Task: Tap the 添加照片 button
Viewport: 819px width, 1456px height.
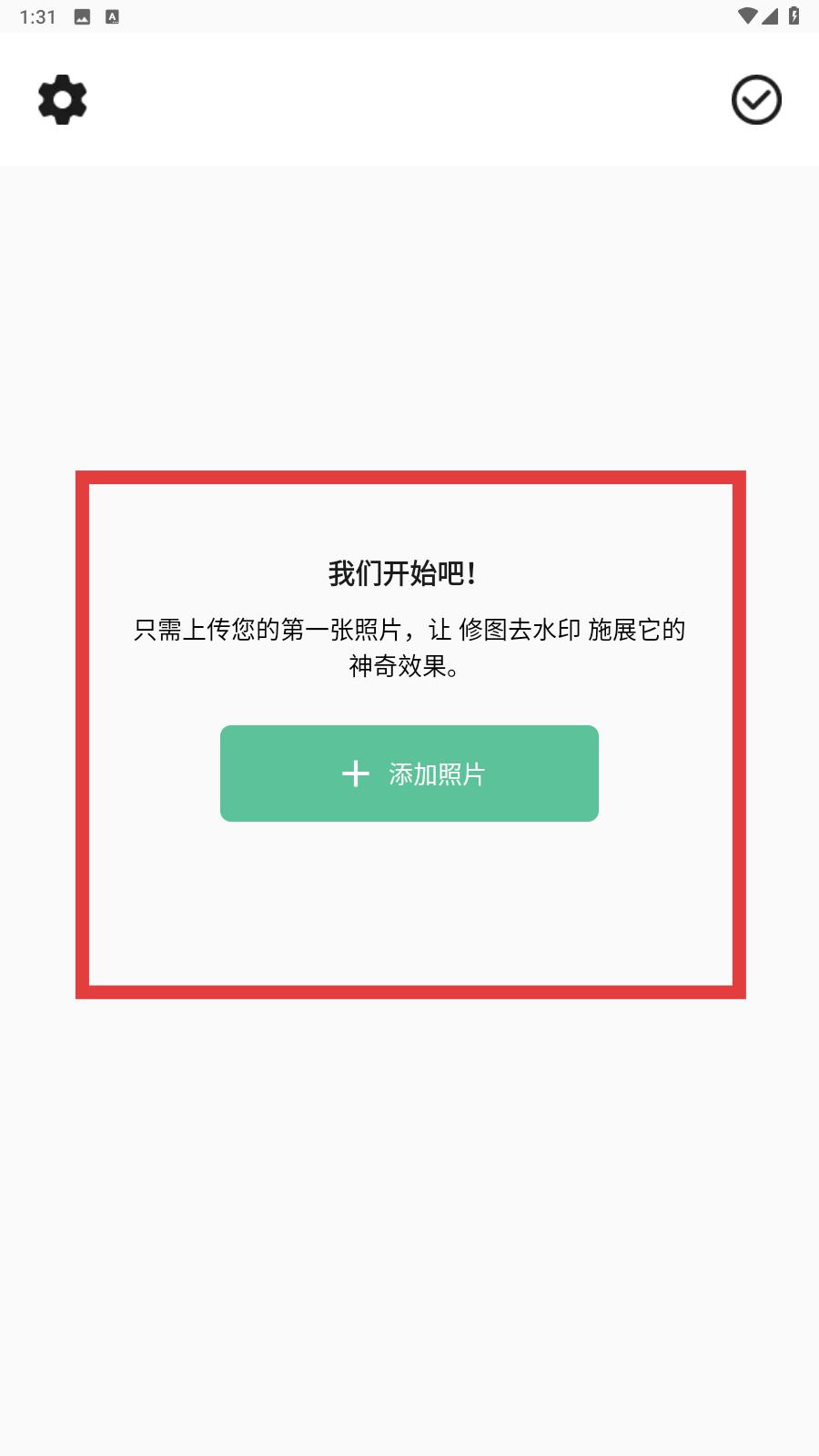Action: pyautogui.click(x=409, y=773)
